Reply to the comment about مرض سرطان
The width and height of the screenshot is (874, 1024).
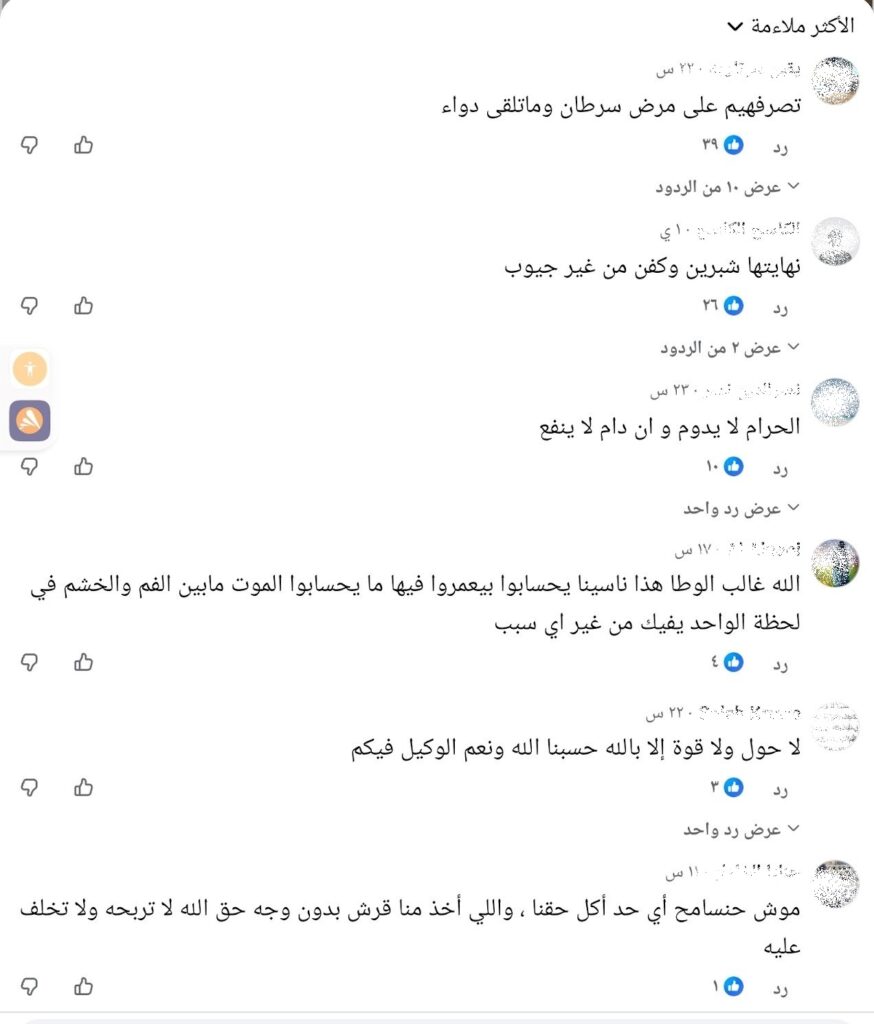pyautogui.click(x=781, y=146)
